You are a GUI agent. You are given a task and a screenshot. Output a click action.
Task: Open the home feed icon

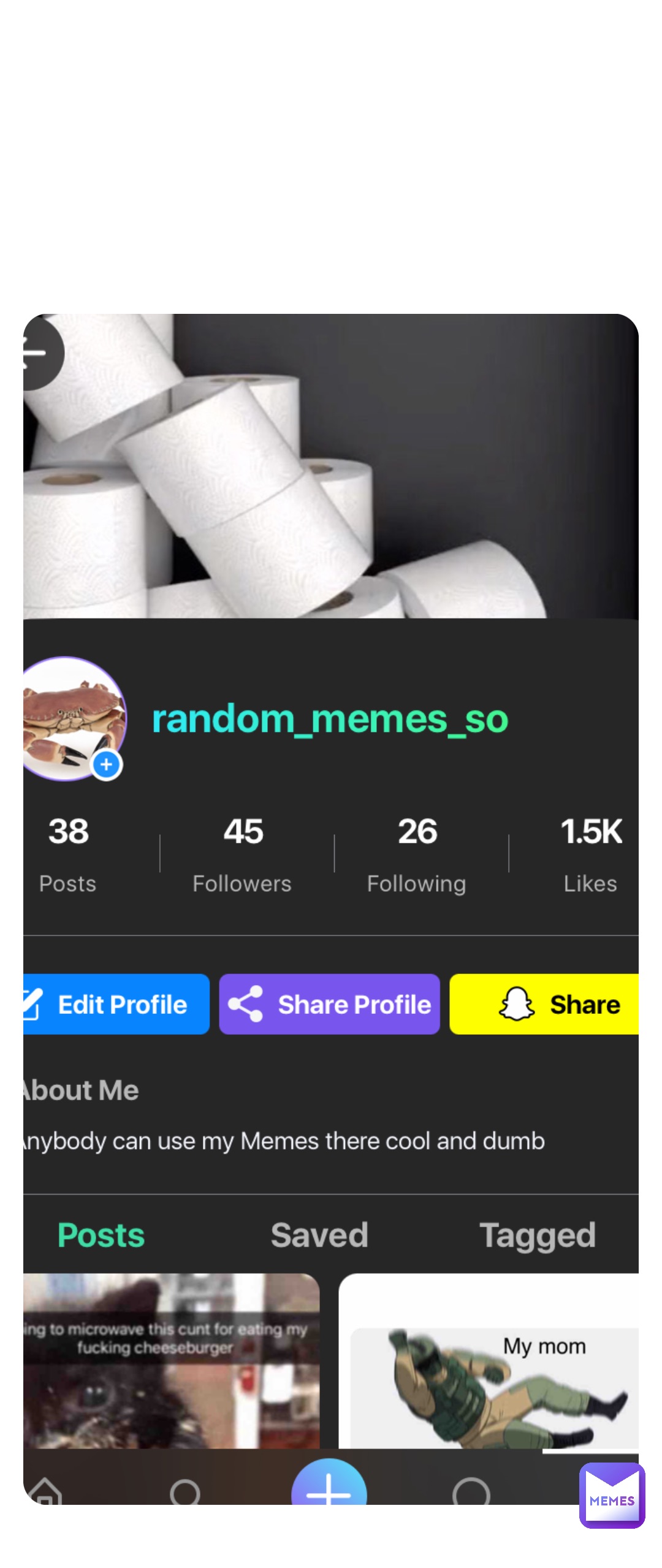coord(48,1493)
